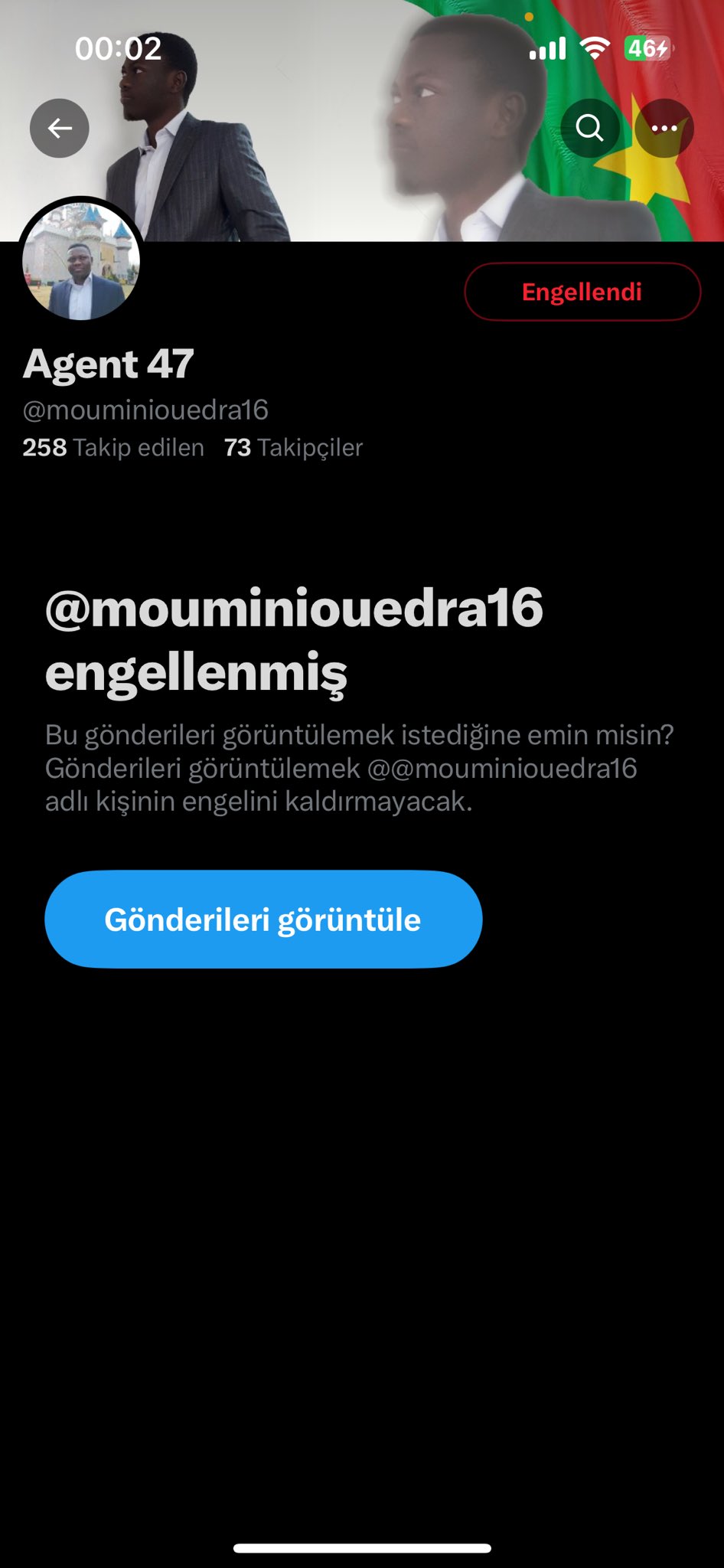View the 73 Takipçiler list

click(293, 447)
